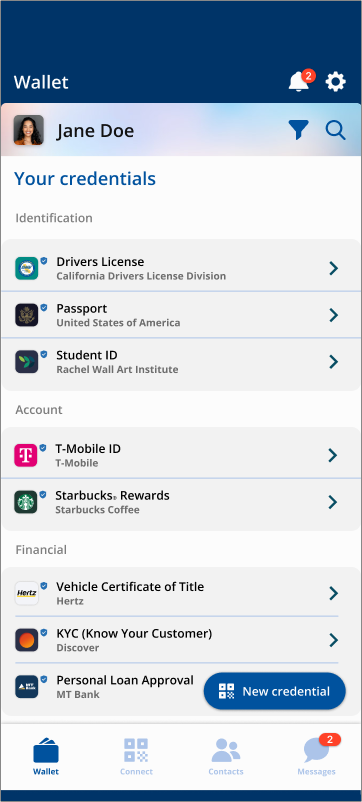Open the KYC credential from Discover
This screenshot has width=362, height=802.
(x=181, y=639)
